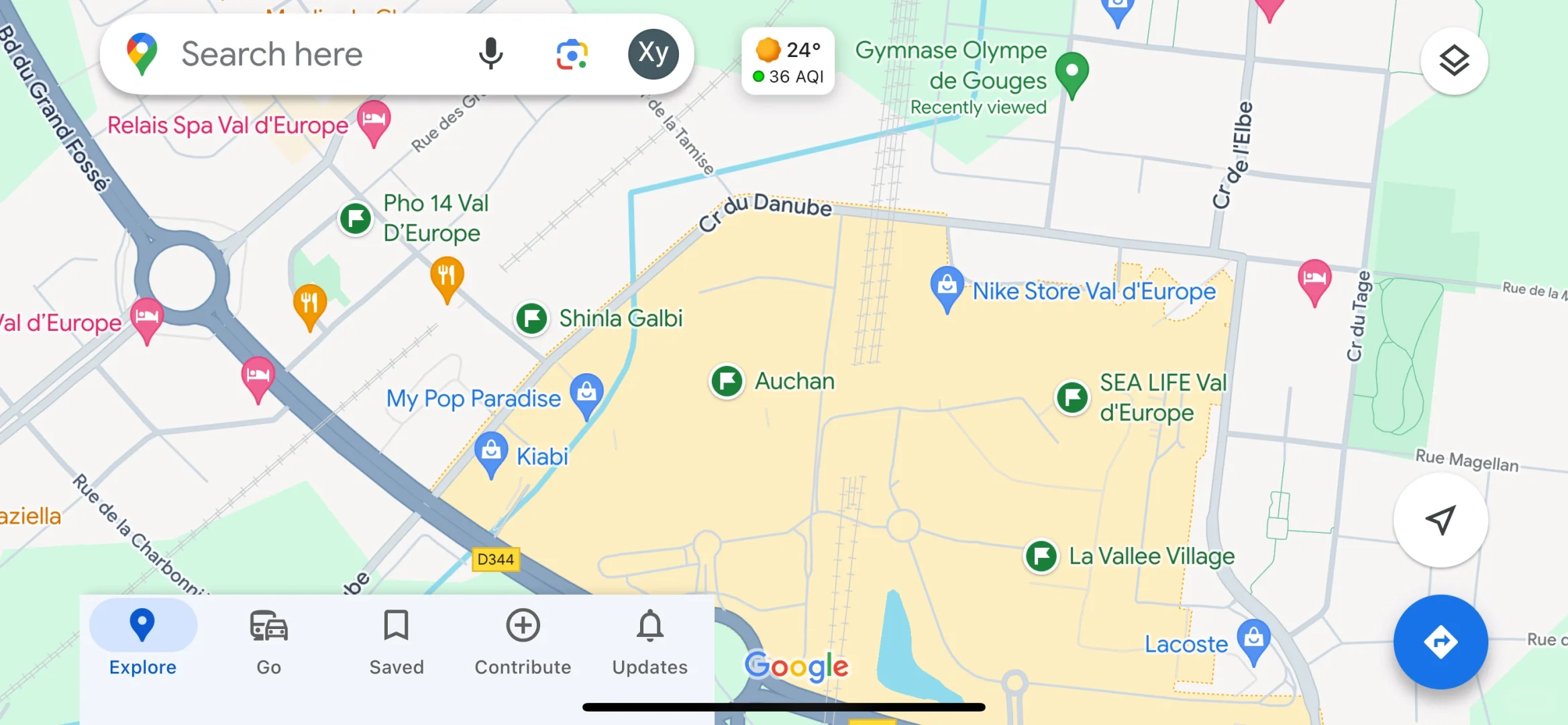This screenshot has height=725, width=1568.
Task: Open the Nike Store Val d'Europe pin
Action: tap(947, 287)
